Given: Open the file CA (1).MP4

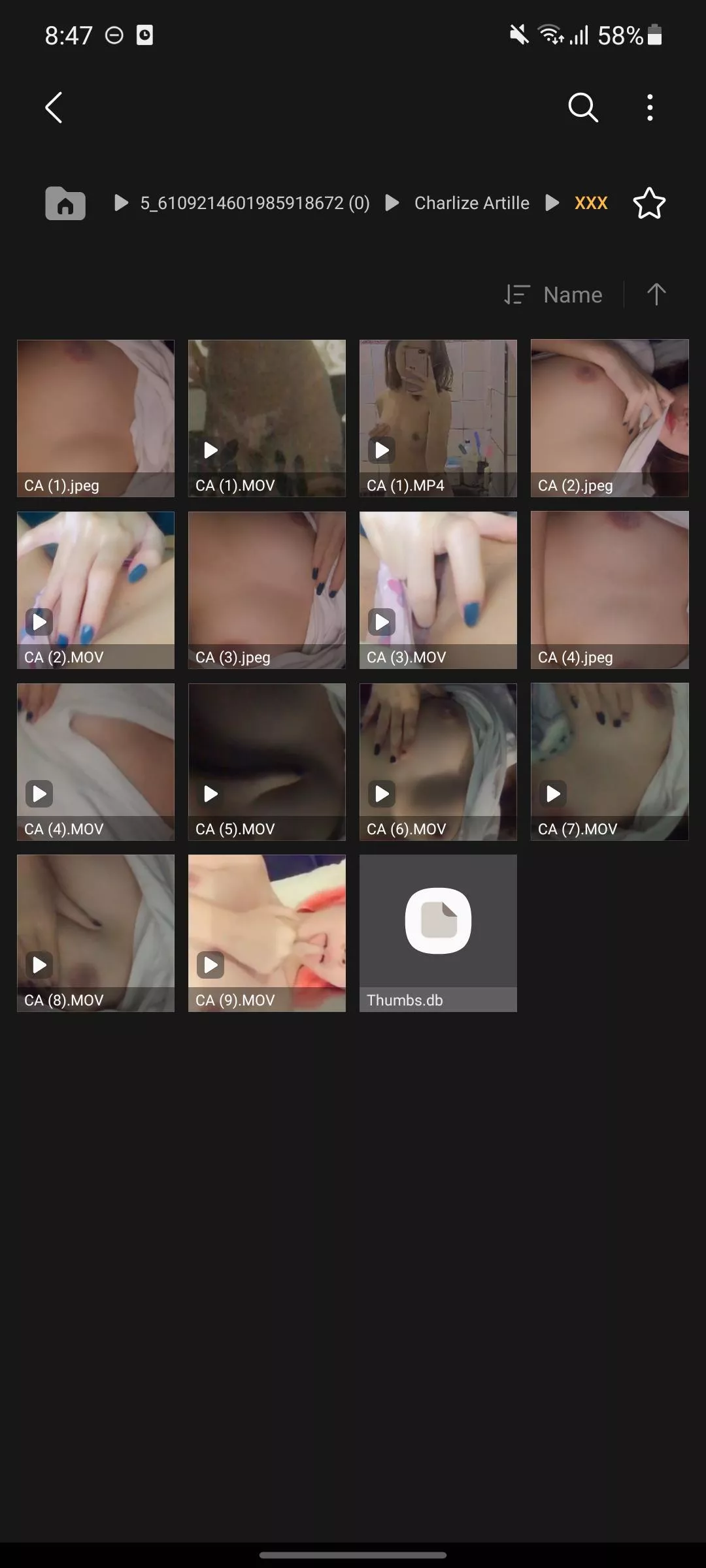Looking at the screenshot, I should click(438, 418).
